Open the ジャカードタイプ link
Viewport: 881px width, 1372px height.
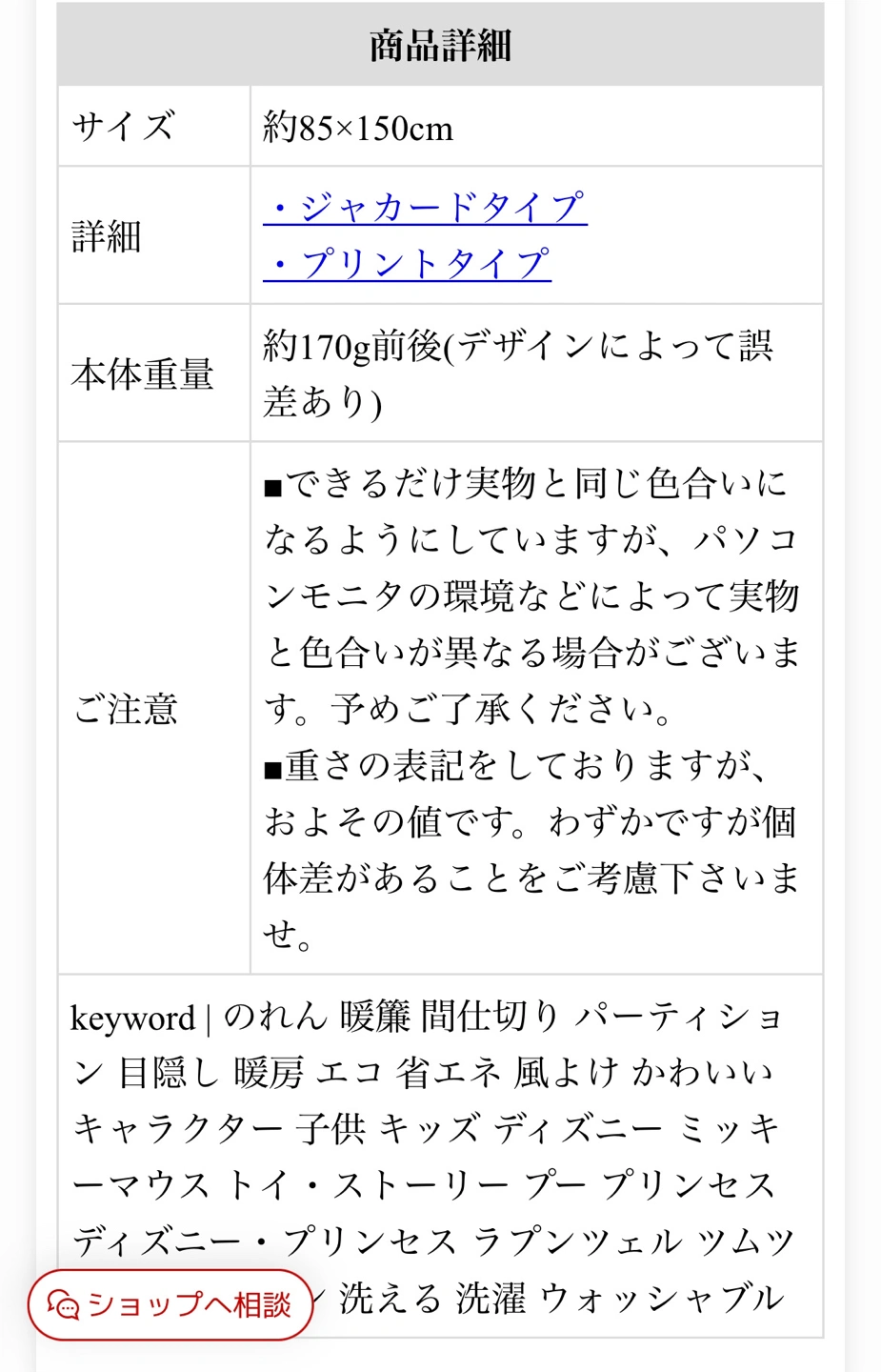[425, 207]
